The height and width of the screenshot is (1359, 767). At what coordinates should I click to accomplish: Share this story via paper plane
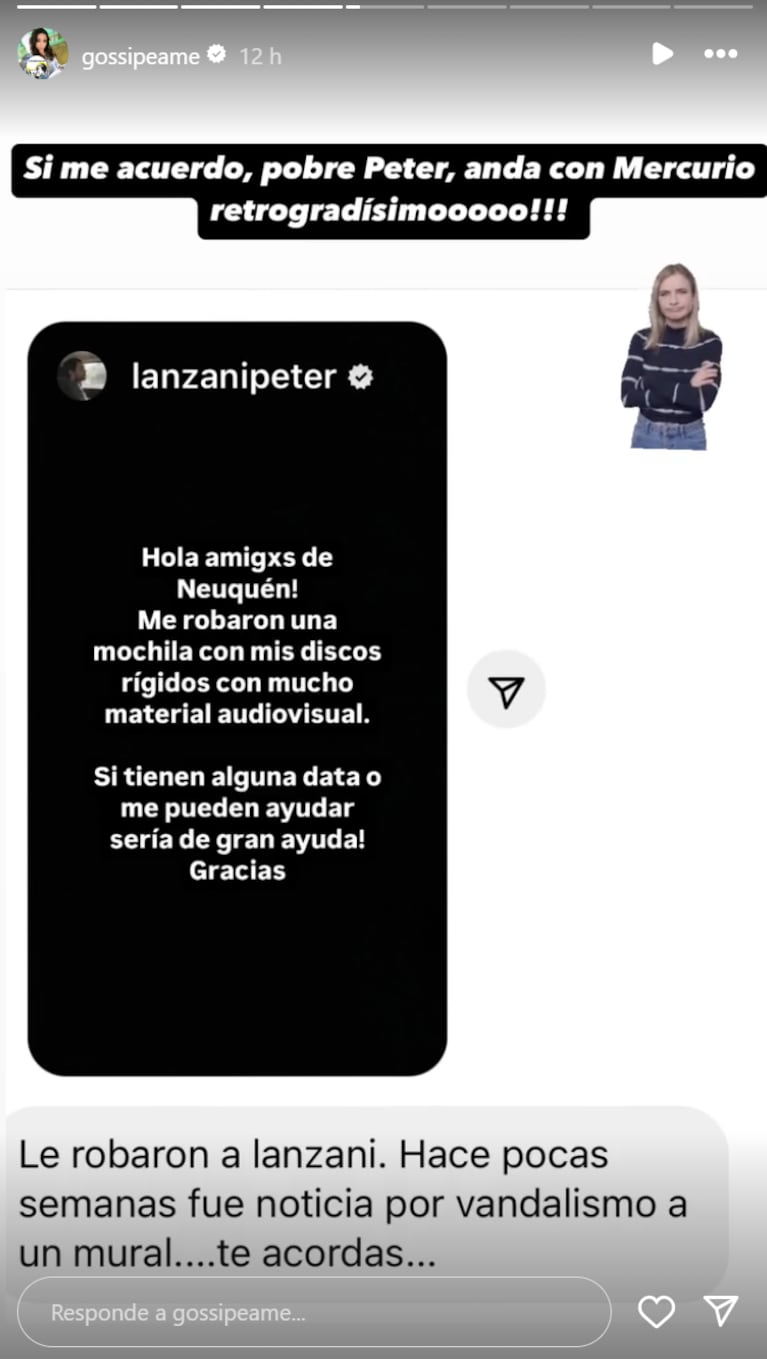(x=721, y=1311)
